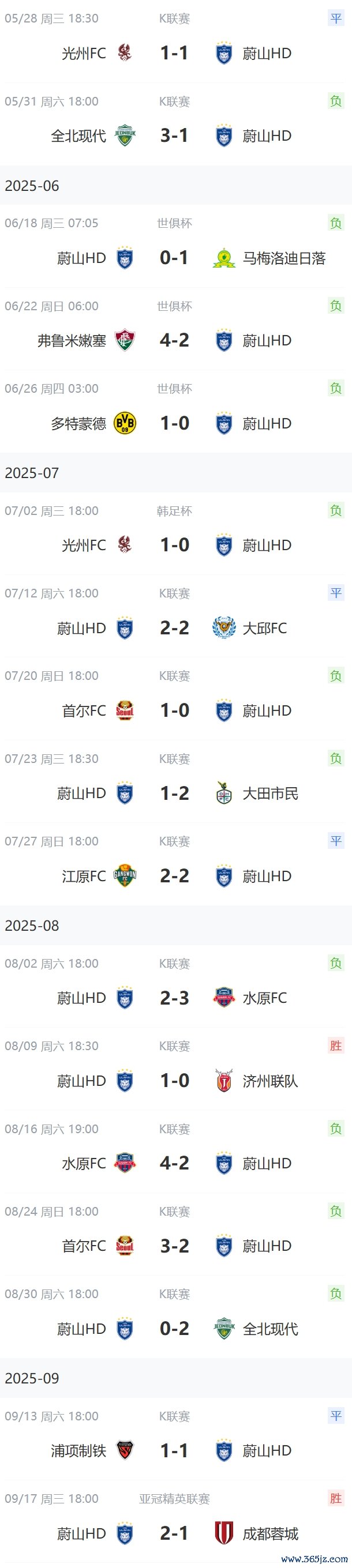The height and width of the screenshot is (1568, 352).
Task: Open the 07/12 蔚山HD vs 大邱FC match
Action: (175, 627)
